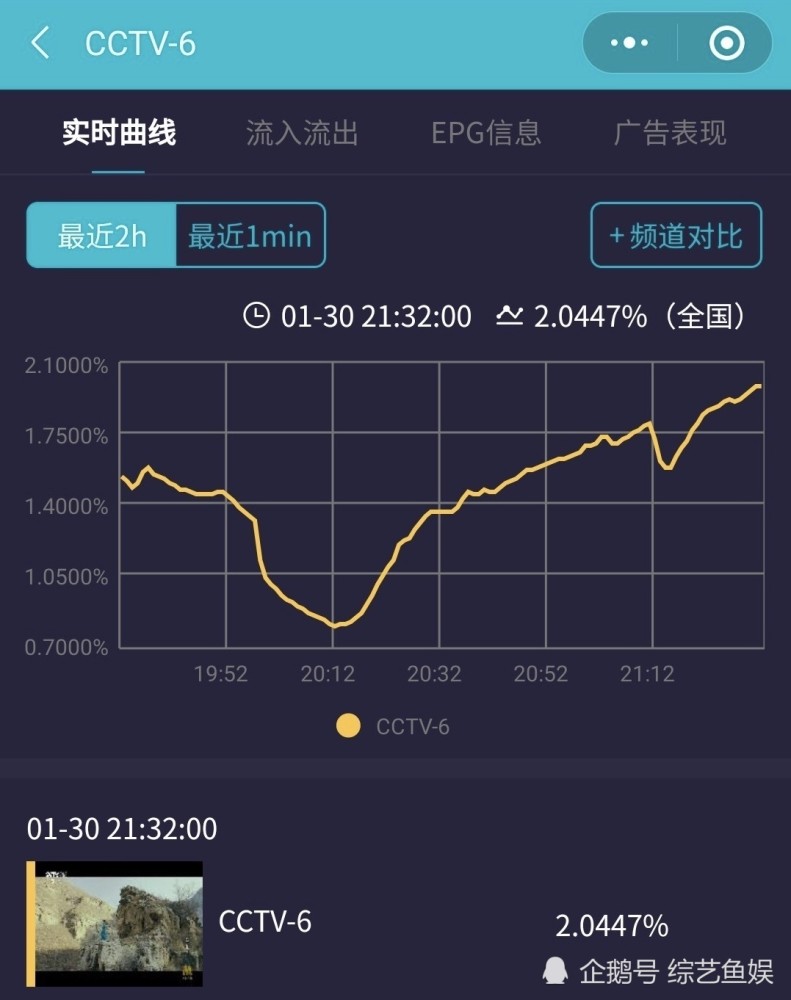Select the 最近2h time range
Screen dimensions: 791x1000
[x=102, y=236]
